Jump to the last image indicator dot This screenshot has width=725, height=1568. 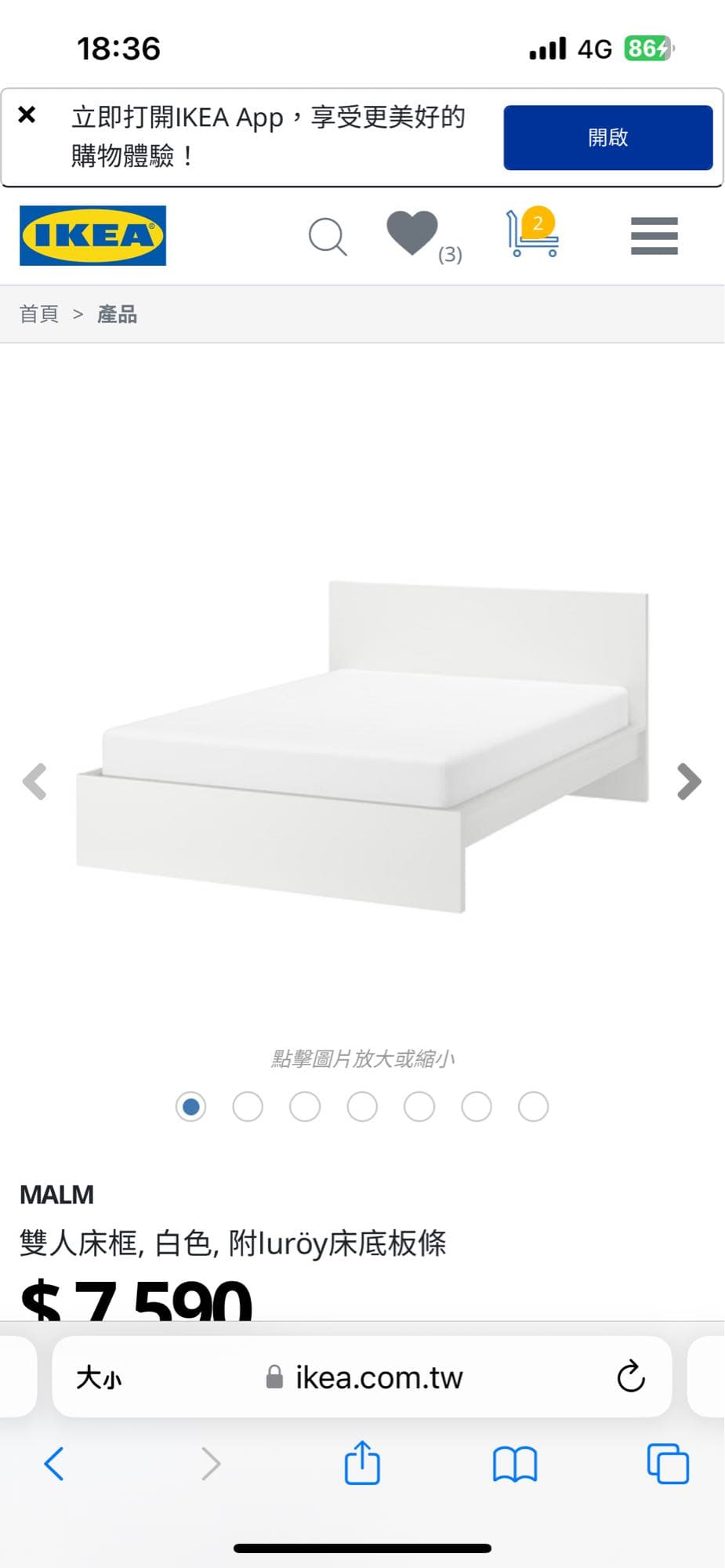pyautogui.click(x=533, y=1107)
